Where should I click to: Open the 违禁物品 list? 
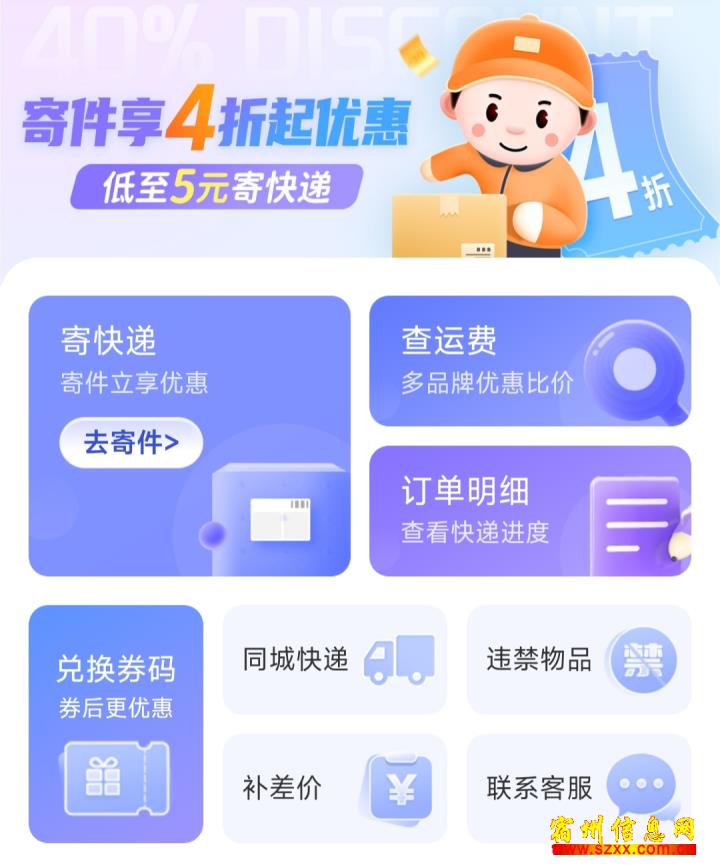(x=578, y=660)
